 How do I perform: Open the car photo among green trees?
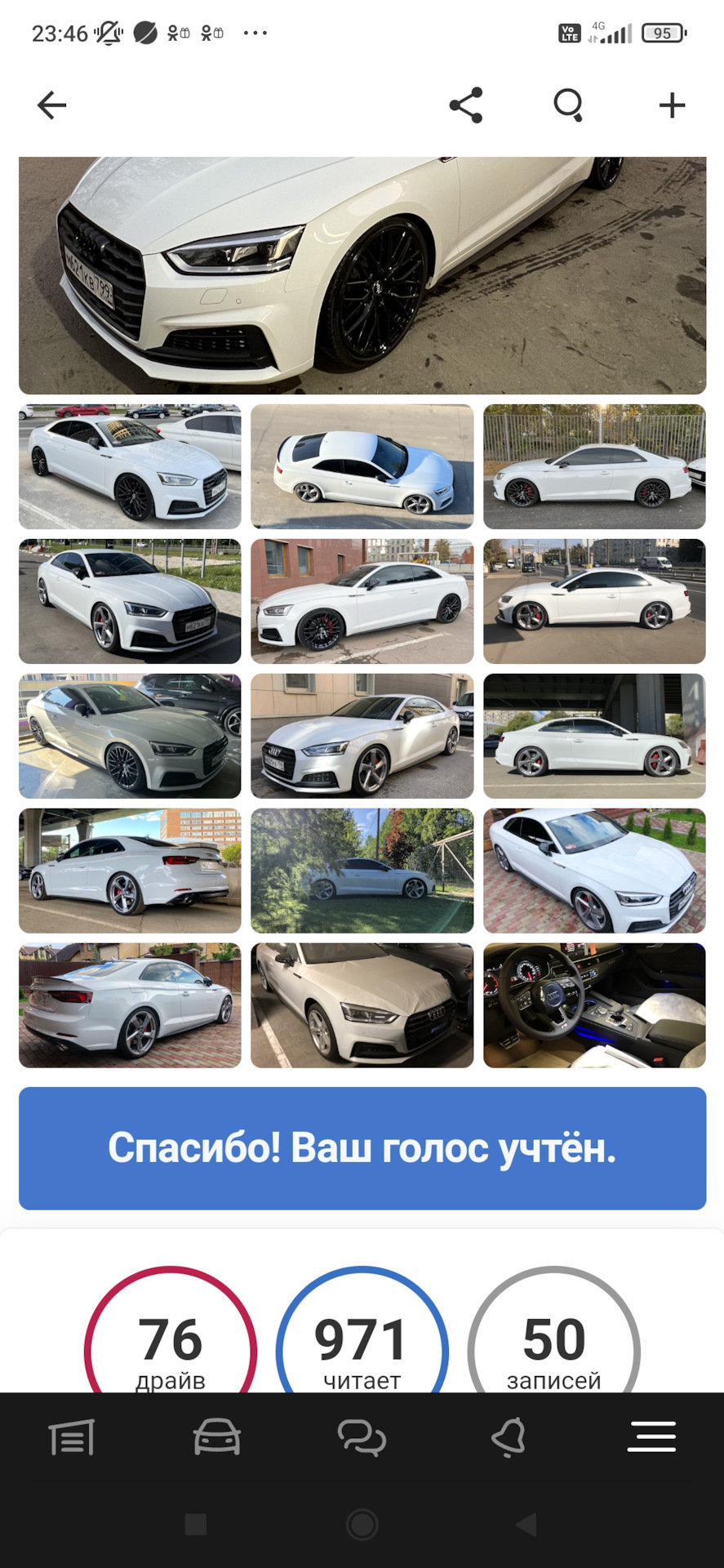coord(362,871)
